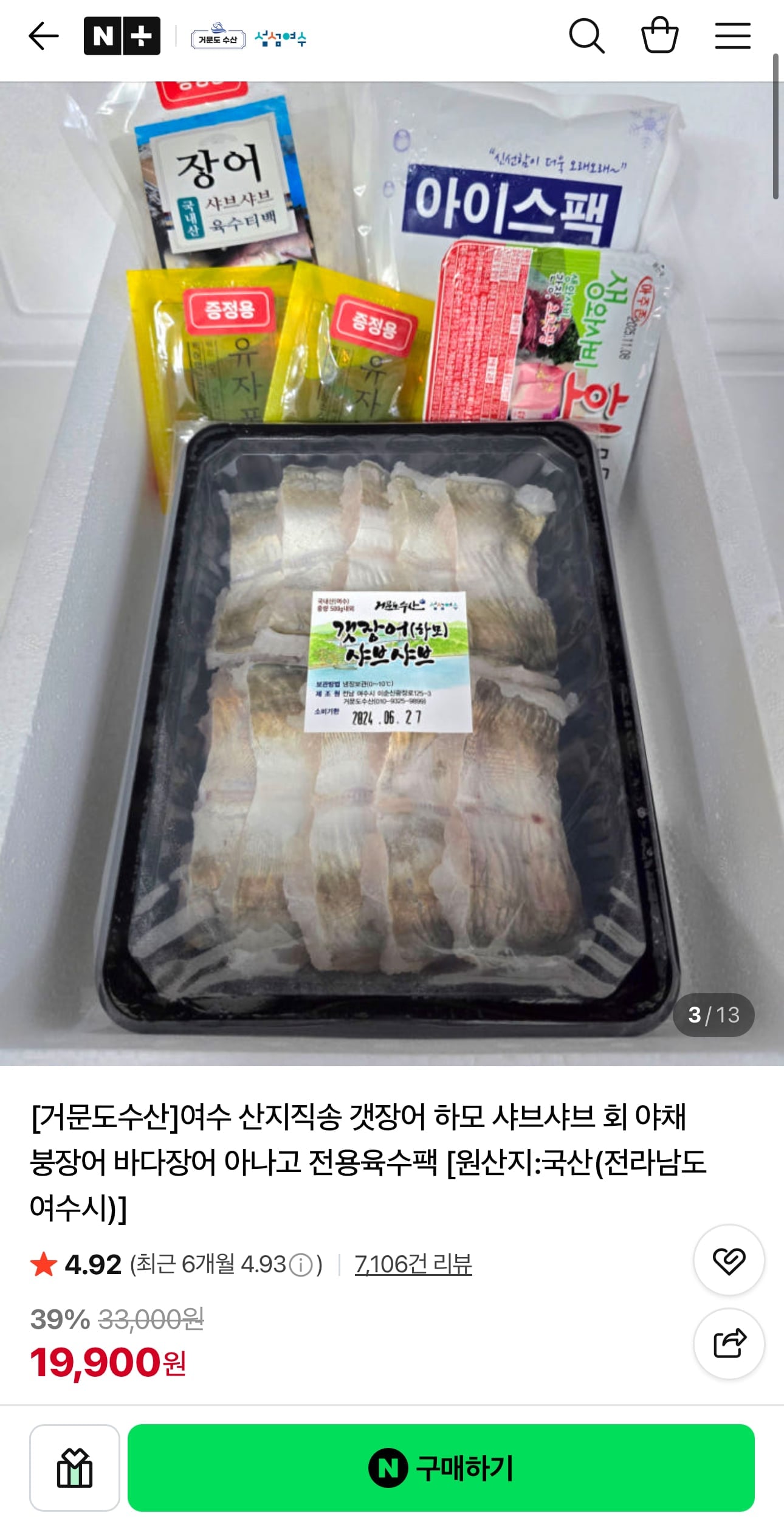
Task: Open the N+ store home logo
Action: point(122,36)
